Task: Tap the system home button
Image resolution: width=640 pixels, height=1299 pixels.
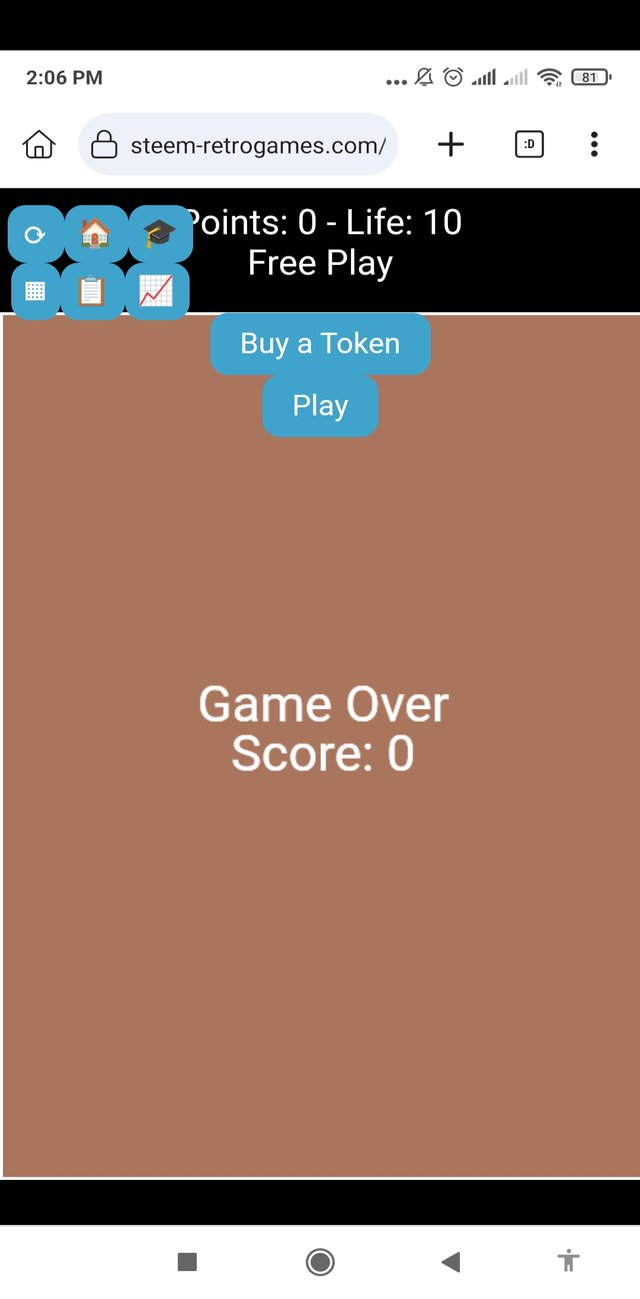Action: [320, 1262]
